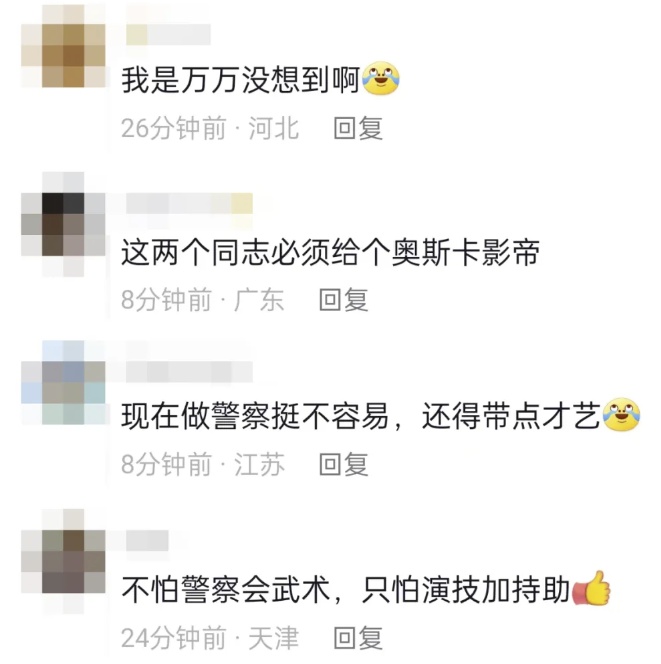Open the avatar of the 江苏 commenter

tap(62, 385)
